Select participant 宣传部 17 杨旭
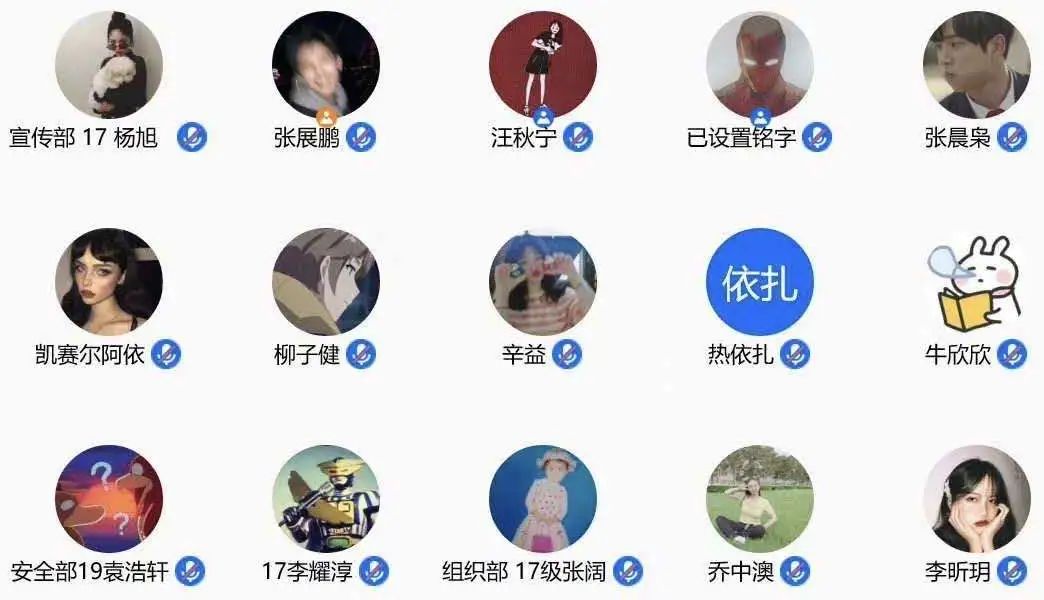 pos(108,65)
